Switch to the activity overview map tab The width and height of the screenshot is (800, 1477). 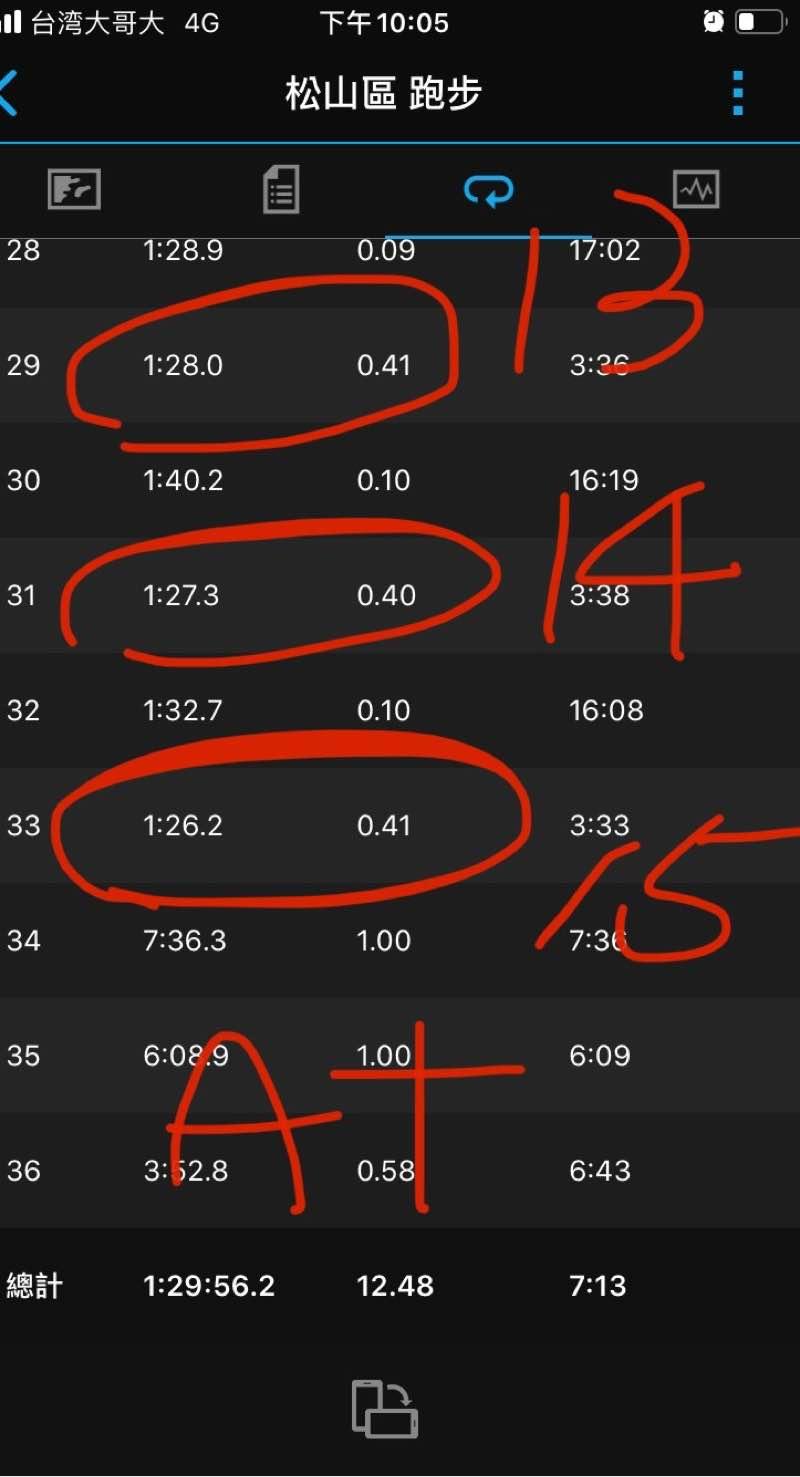tap(74, 189)
